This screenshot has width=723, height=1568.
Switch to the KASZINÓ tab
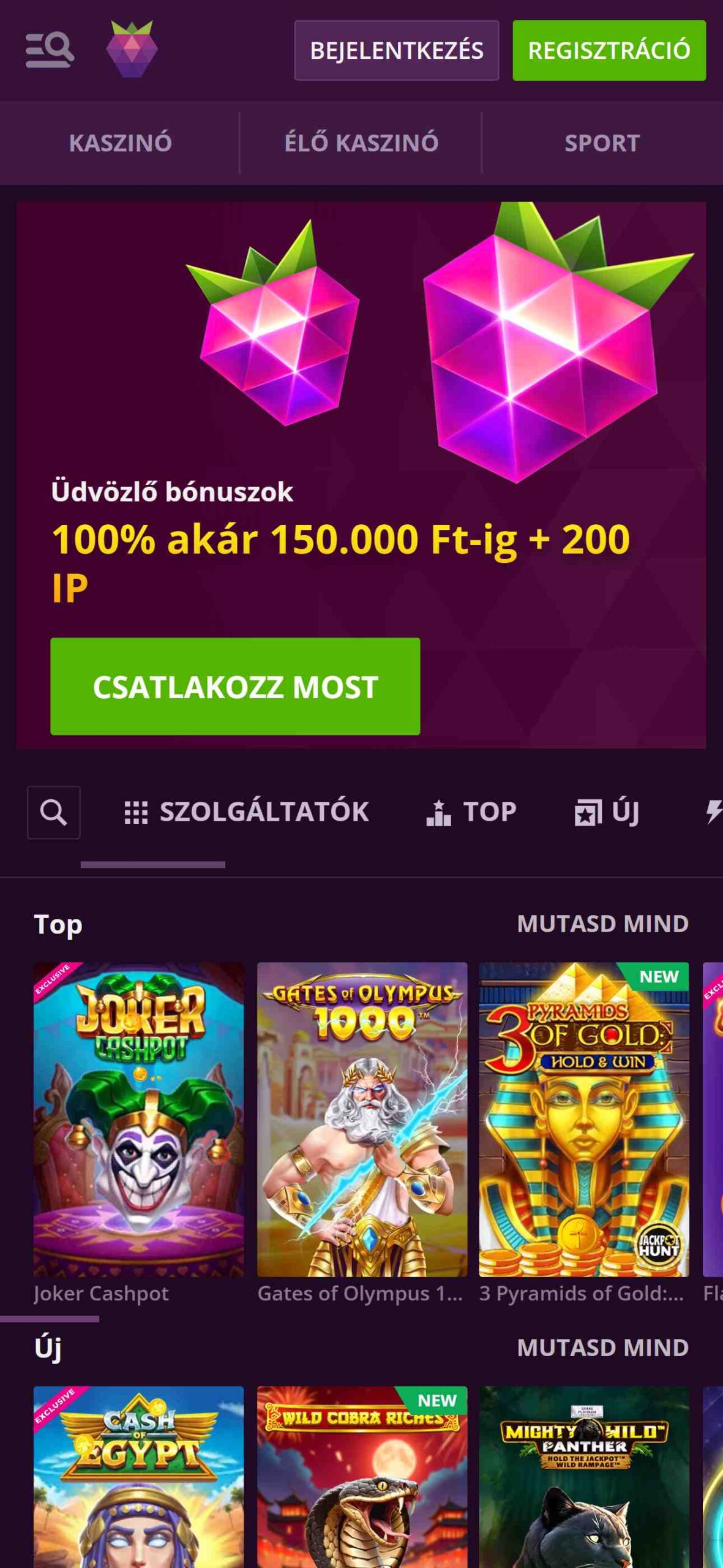[x=120, y=143]
